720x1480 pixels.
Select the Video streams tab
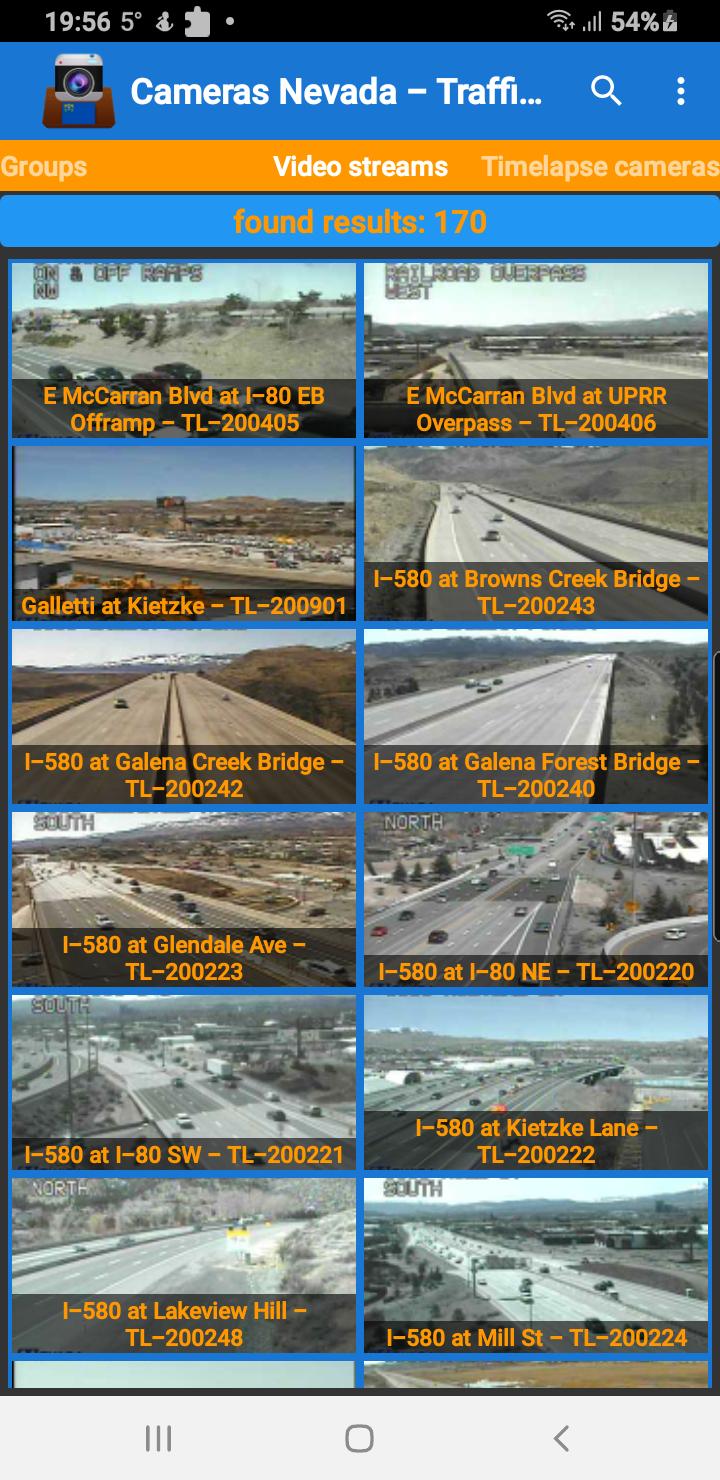coord(360,167)
